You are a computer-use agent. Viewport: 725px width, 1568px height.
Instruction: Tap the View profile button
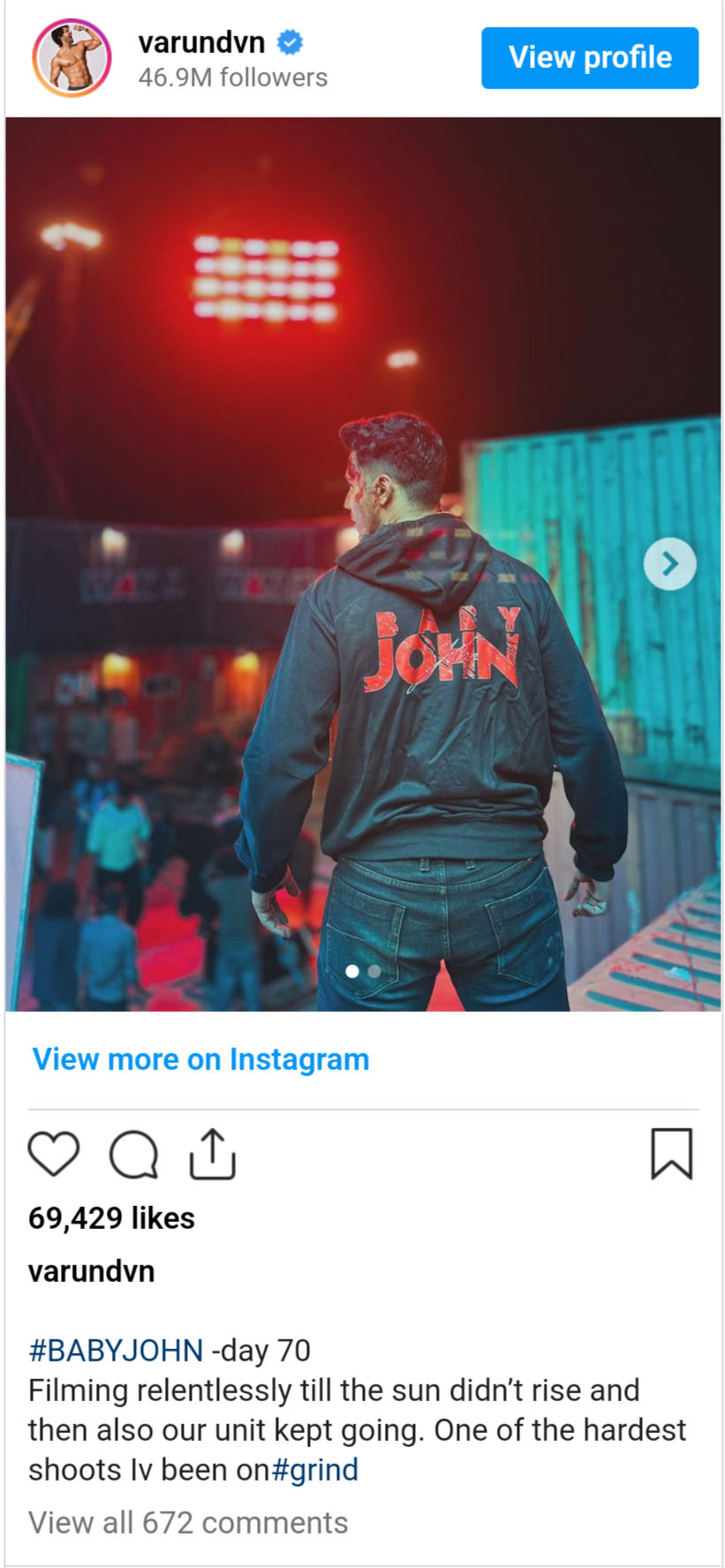click(590, 58)
